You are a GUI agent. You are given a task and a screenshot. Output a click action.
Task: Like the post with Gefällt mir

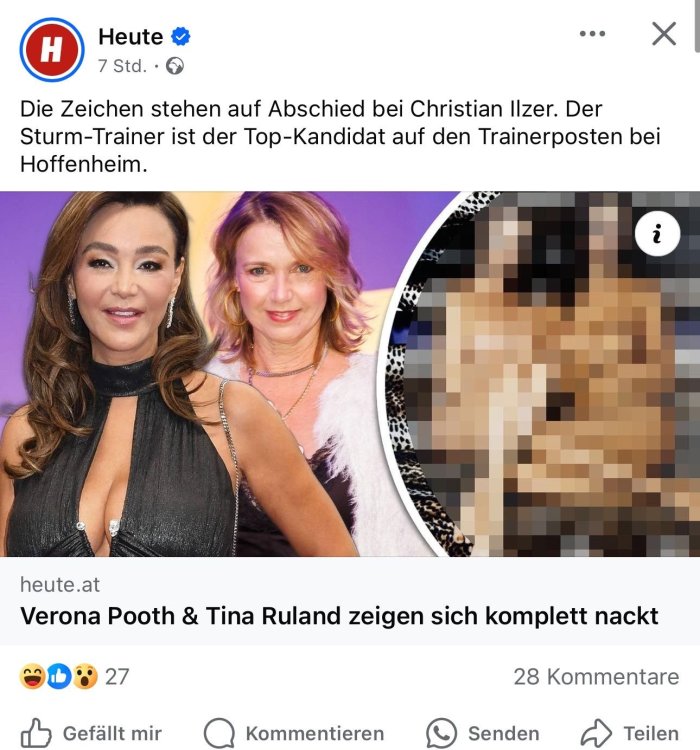[x=91, y=733]
